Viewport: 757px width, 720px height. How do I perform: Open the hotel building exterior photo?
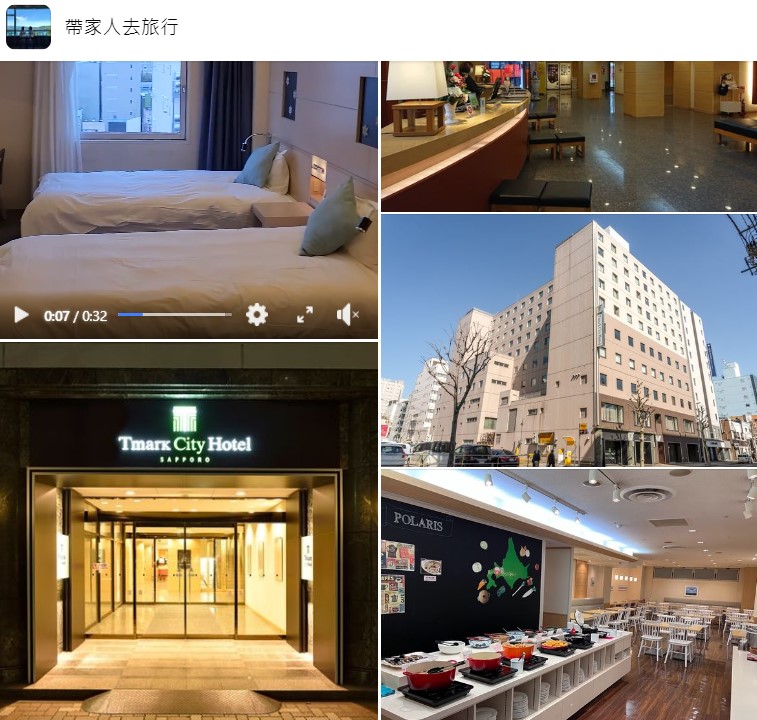(x=568, y=340)
